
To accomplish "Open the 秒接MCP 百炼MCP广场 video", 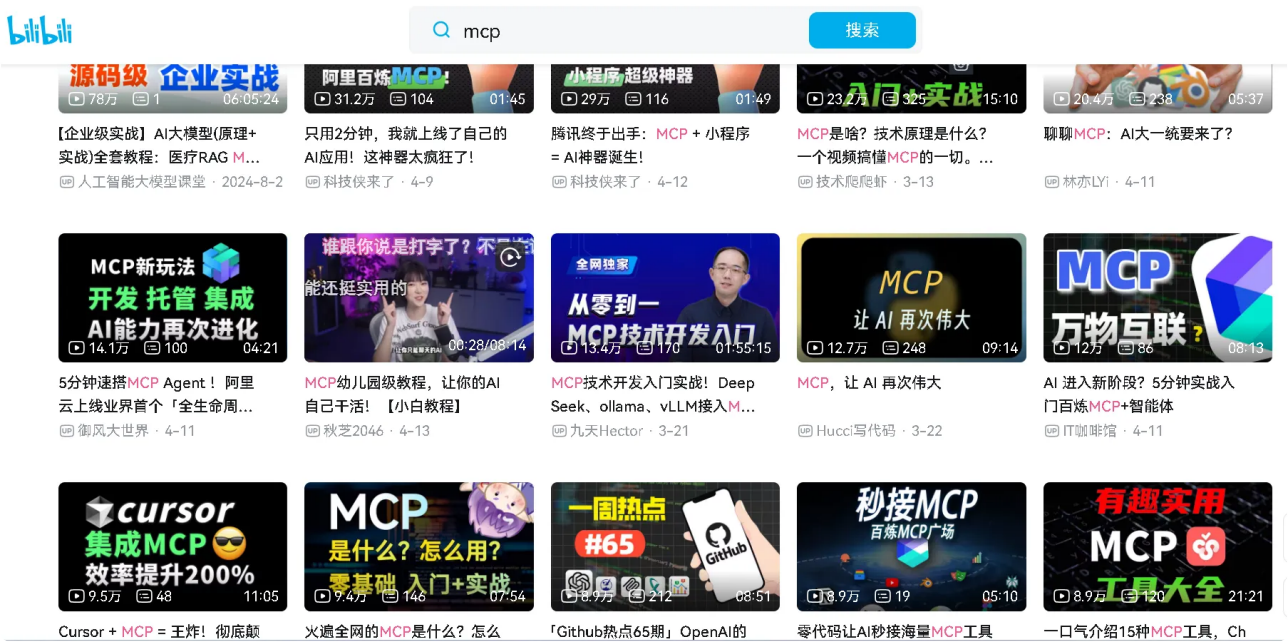I will click(x=910, y=546).
